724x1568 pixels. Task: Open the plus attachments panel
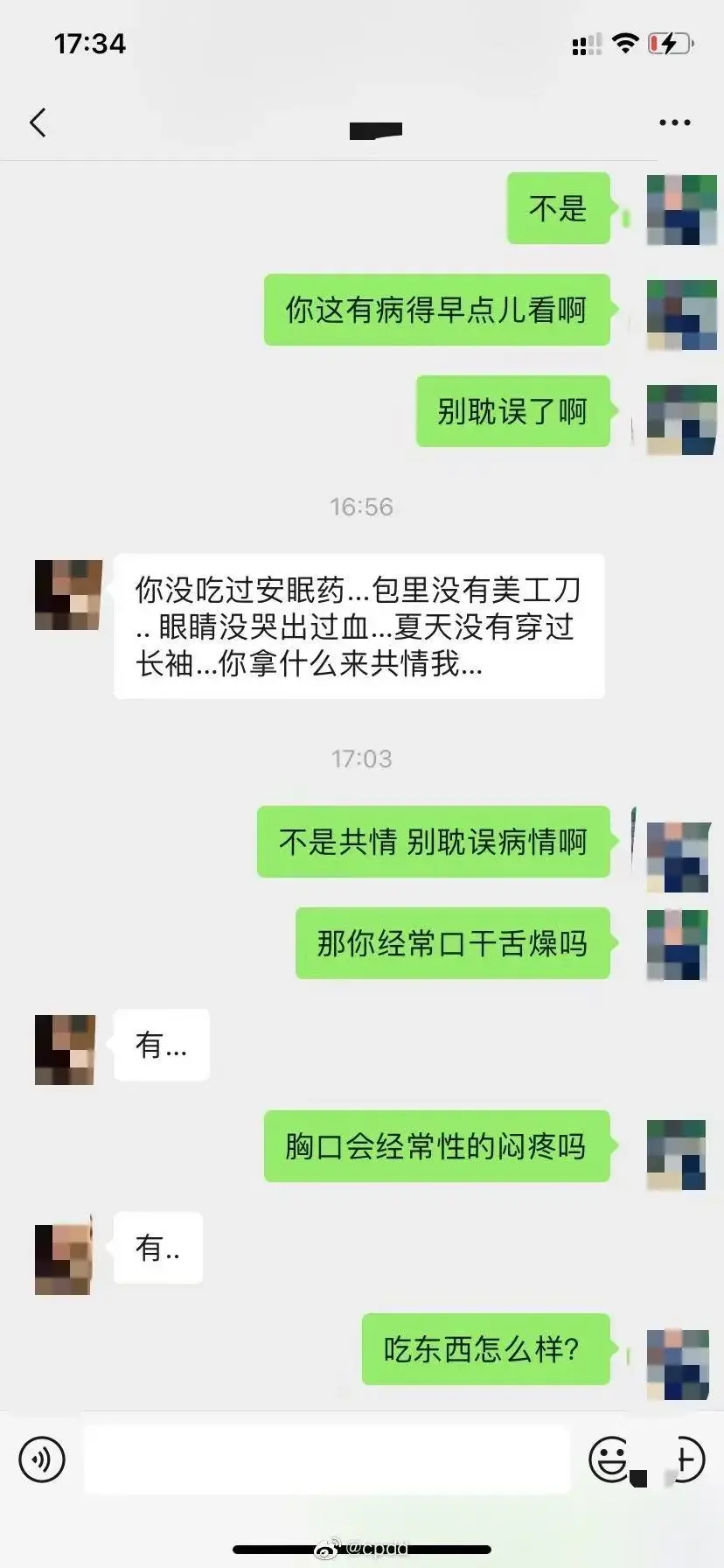pos(686,1459)
